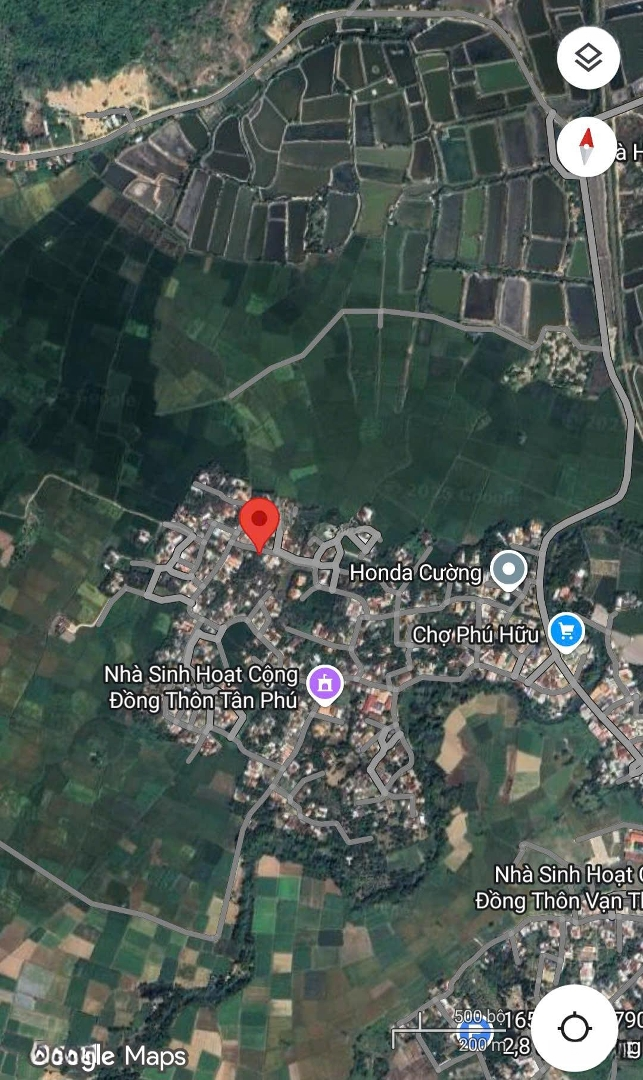
Task: Open the Honda Cường place marker
Action: click(510, 572)
